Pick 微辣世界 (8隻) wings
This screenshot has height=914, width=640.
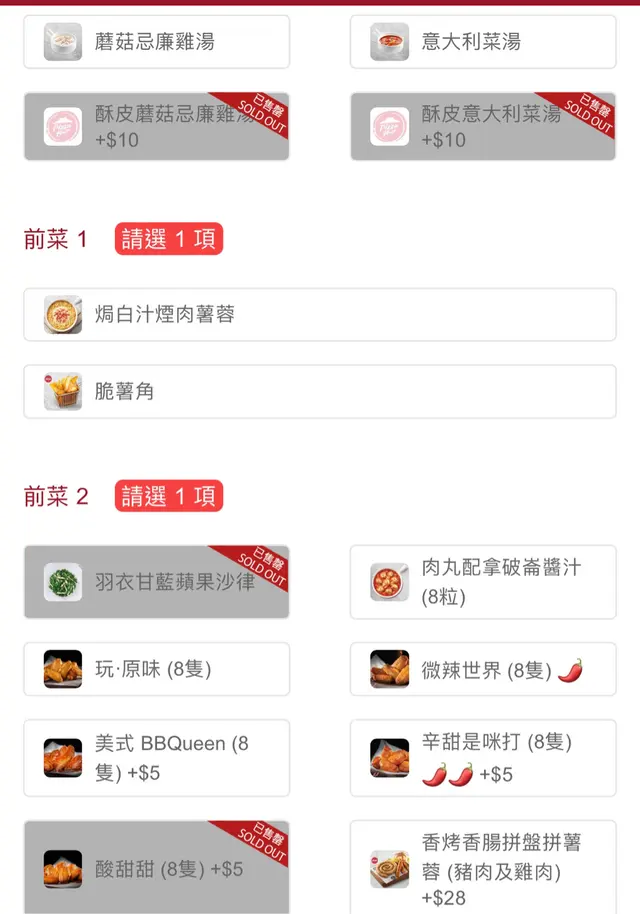(x=483, y=669)
